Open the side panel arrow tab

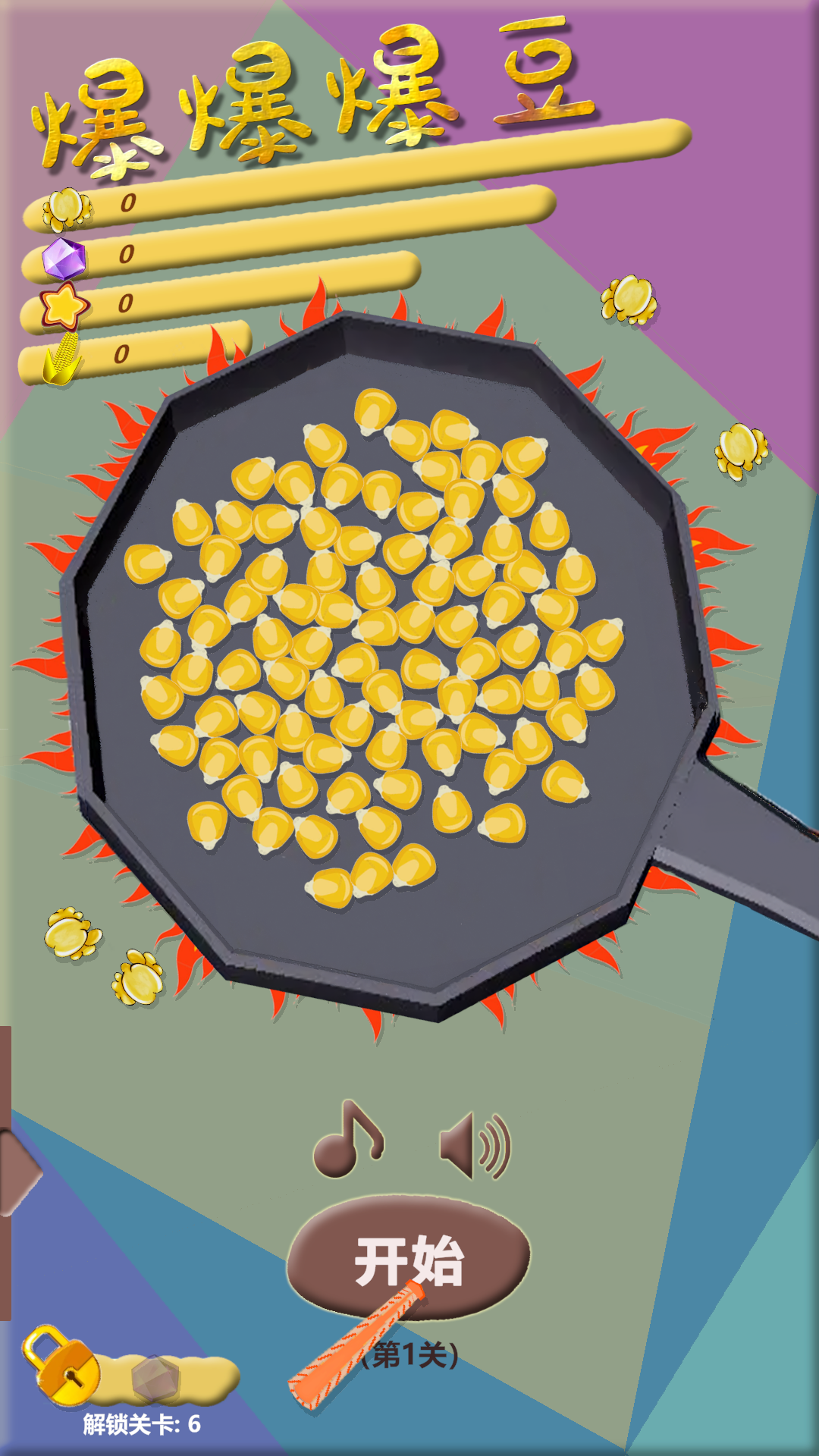click(17, 1173)
